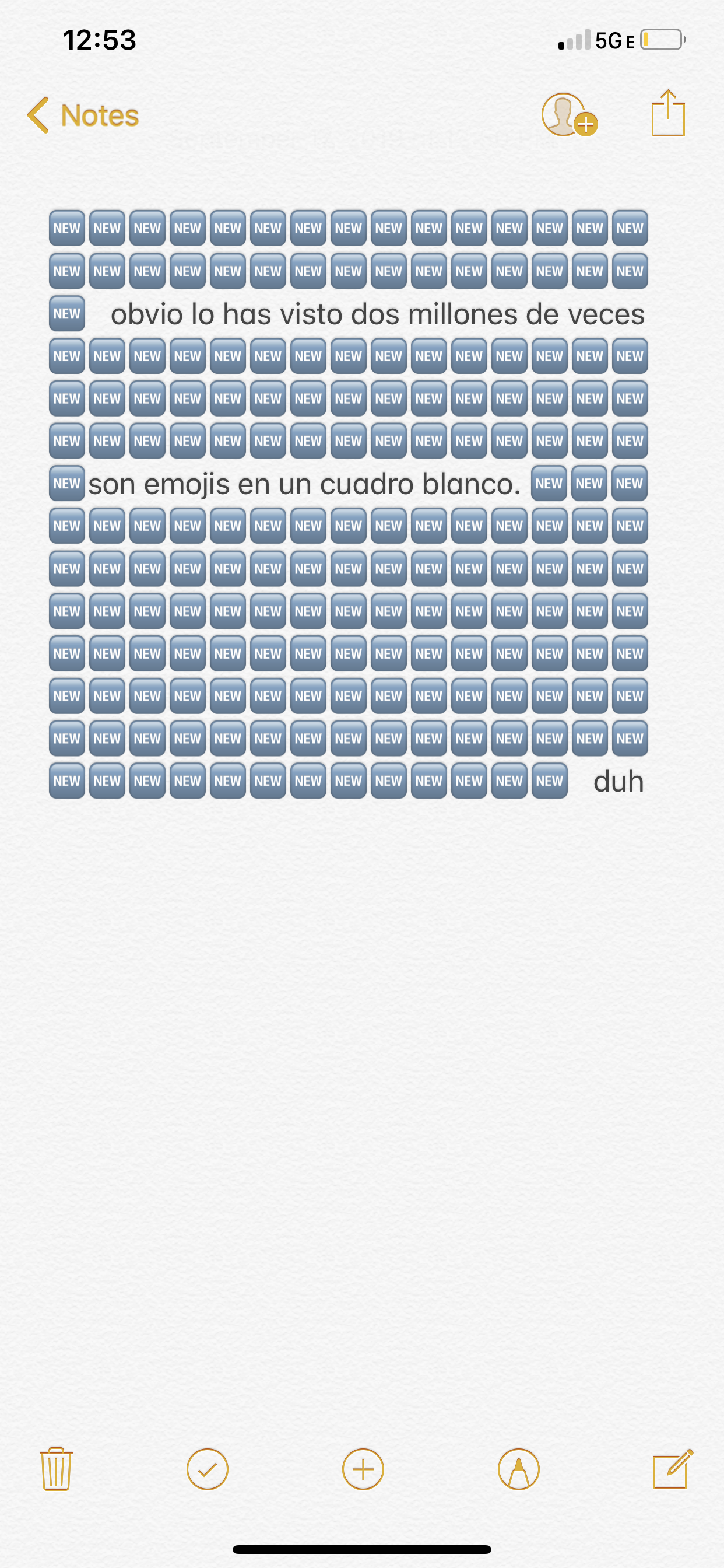Compose a new note

pos(672,1469)
